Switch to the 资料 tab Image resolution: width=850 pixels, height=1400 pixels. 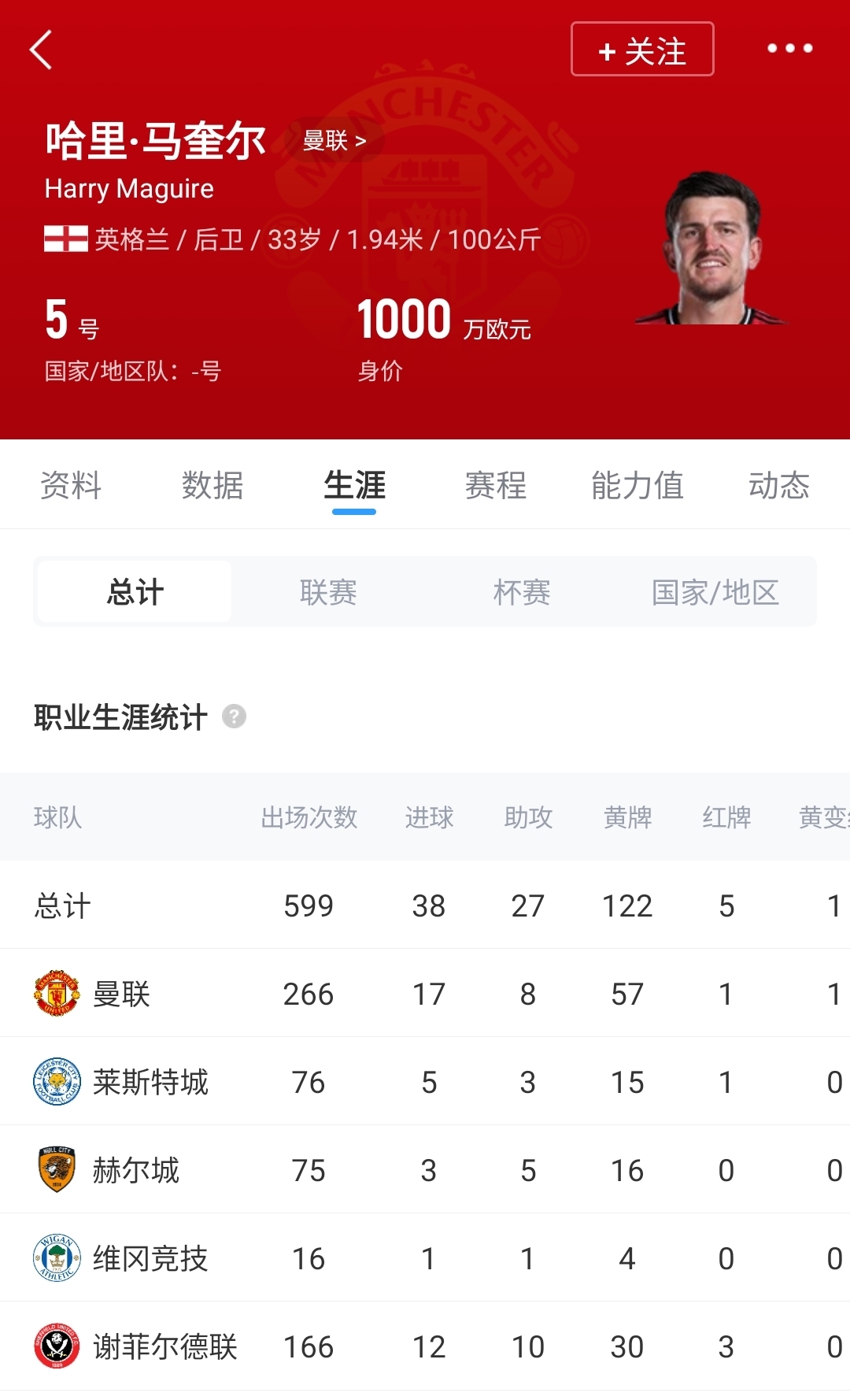click(x=72, y=487)
